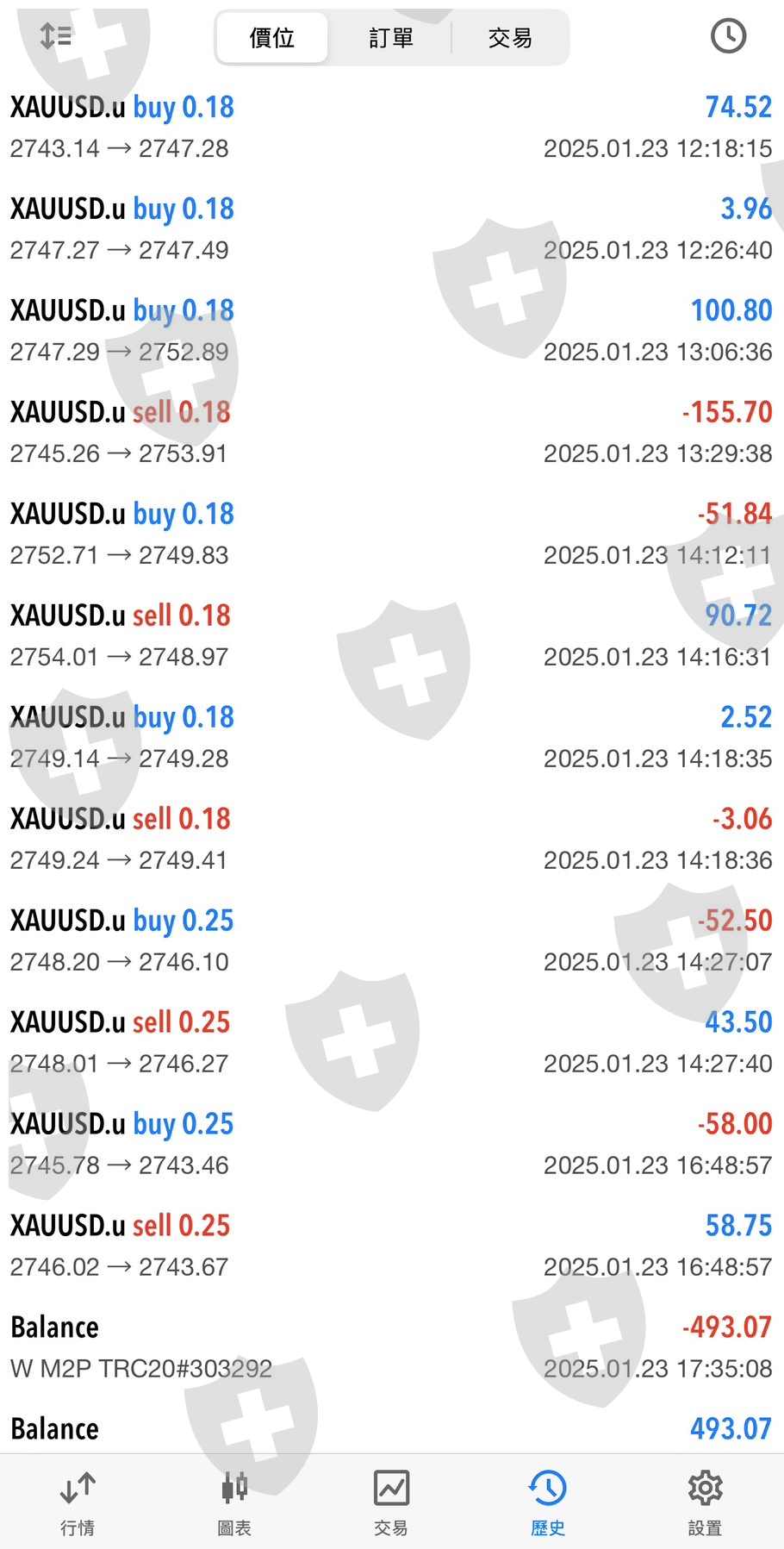Open the 設置 tab
This screenshot has height=1549, width=784.
coord(705,1502)
